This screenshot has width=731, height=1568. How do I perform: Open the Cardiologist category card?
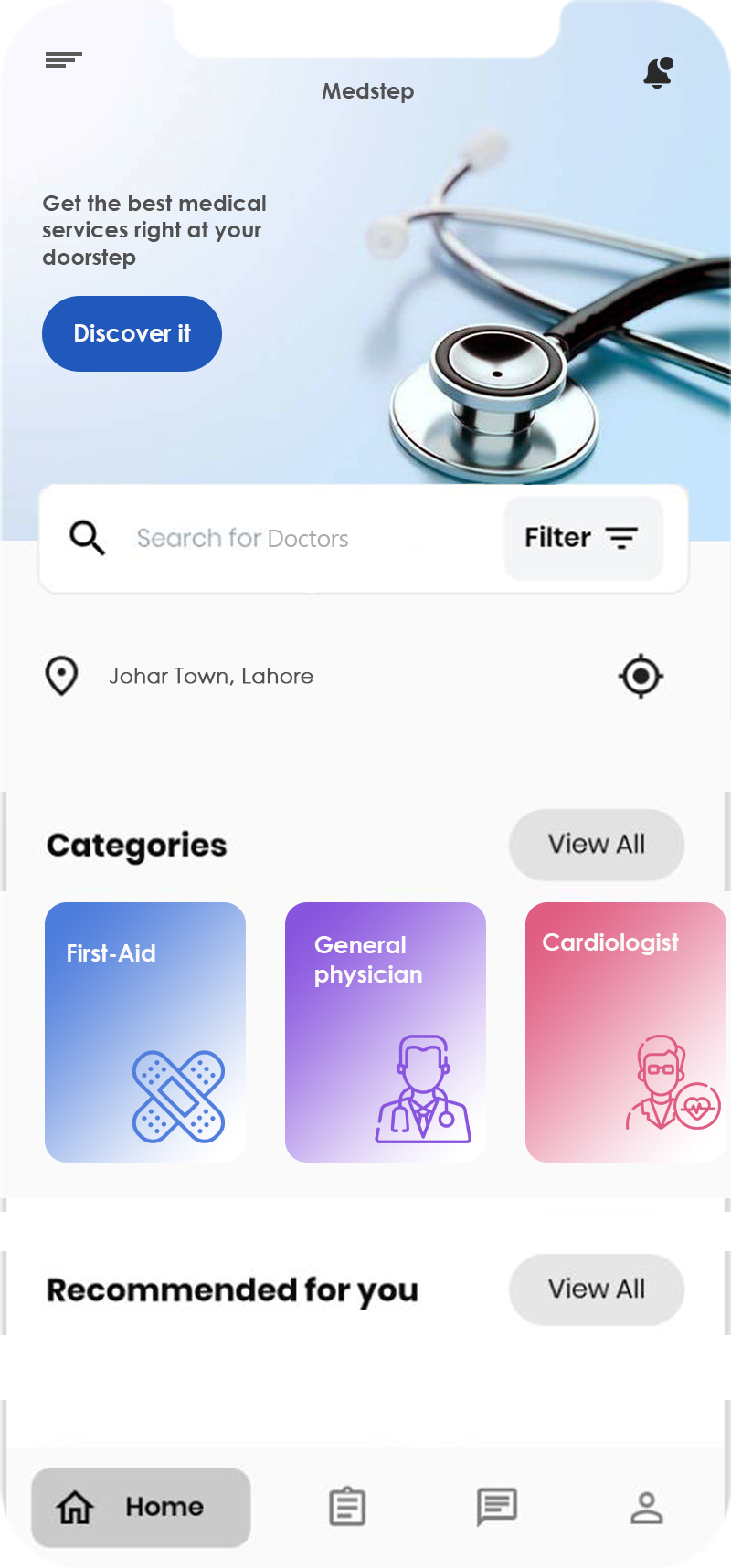click(x=625, y=1032)
